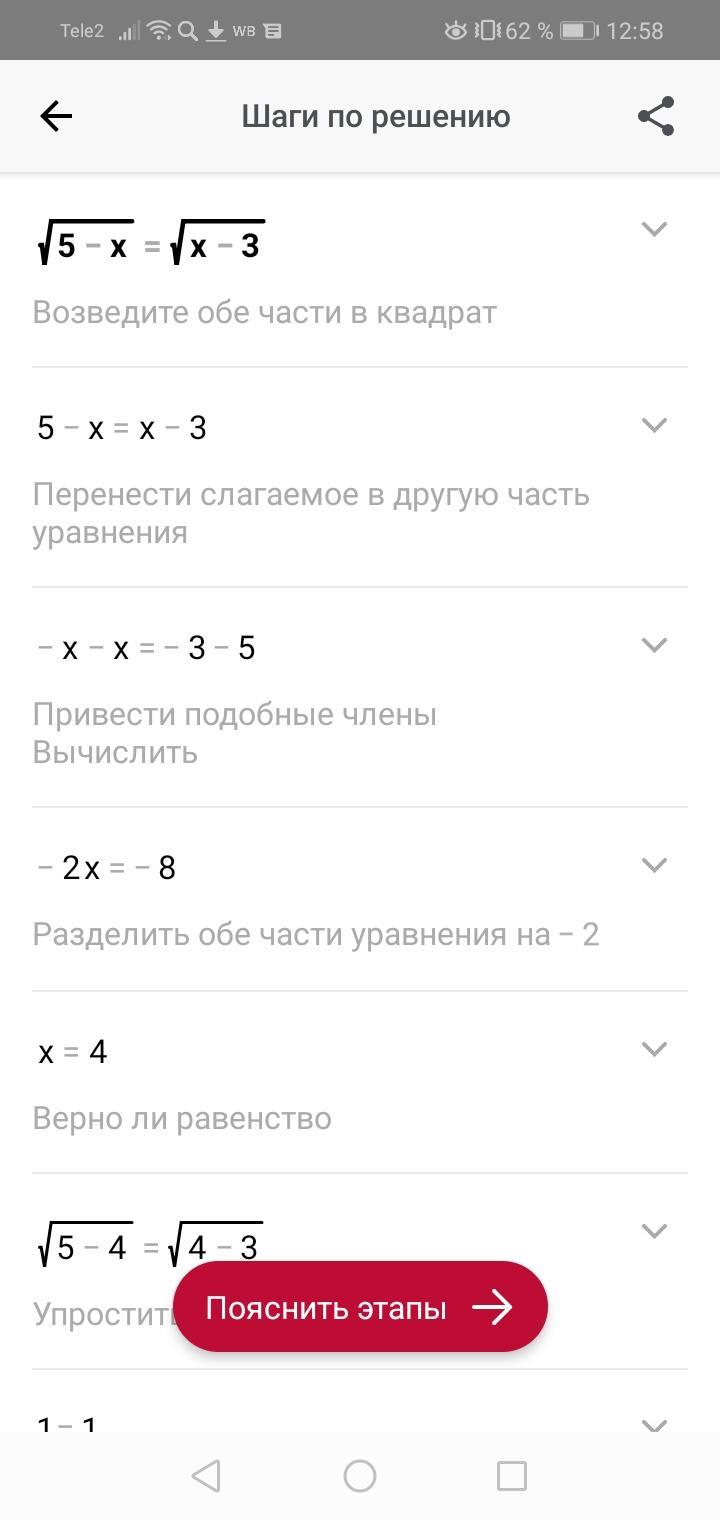Open recent apps from the navigation bar

[512, 1476]
